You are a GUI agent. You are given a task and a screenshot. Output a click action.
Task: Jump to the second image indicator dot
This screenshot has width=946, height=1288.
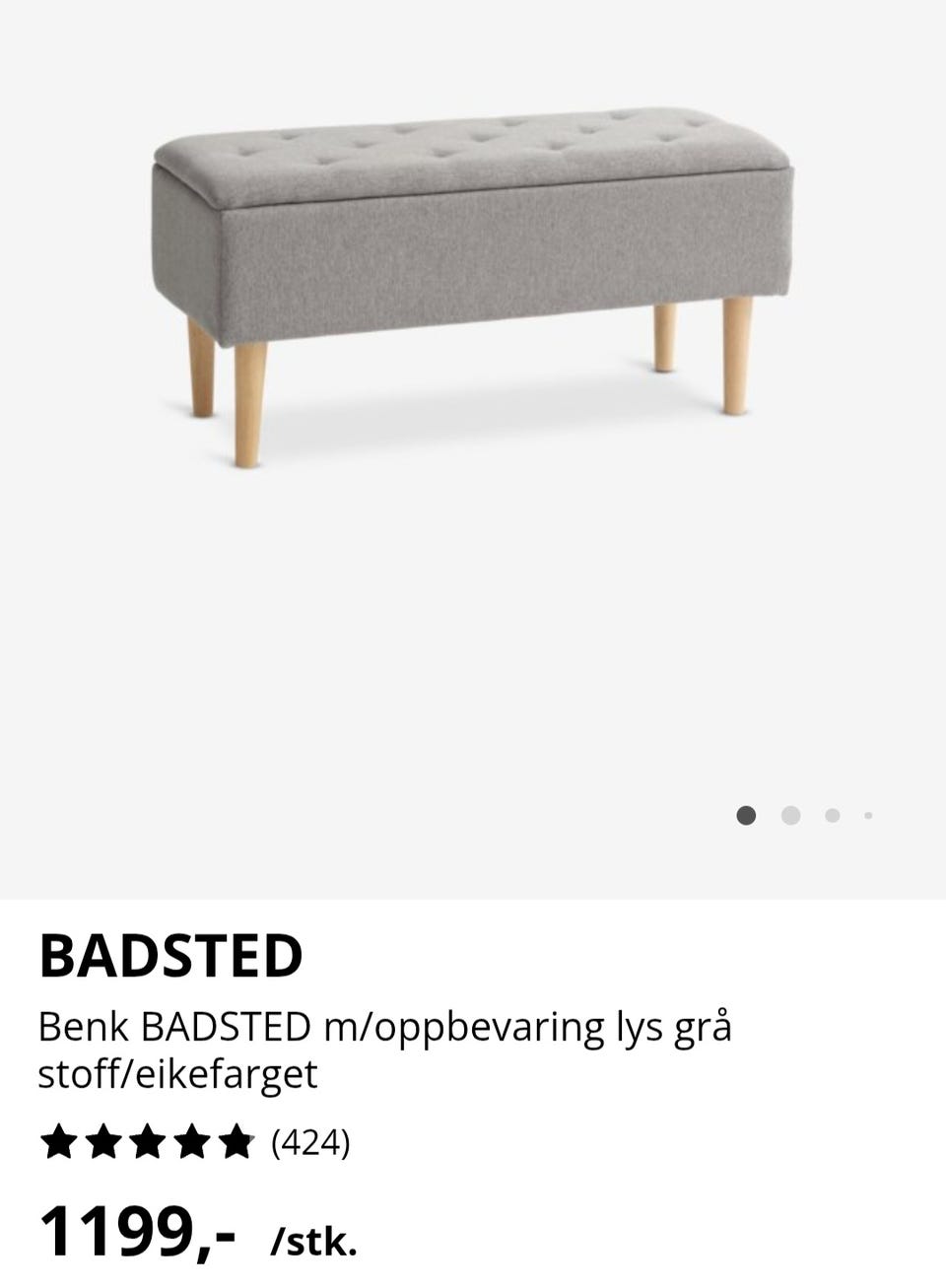[x=790, y=816]
